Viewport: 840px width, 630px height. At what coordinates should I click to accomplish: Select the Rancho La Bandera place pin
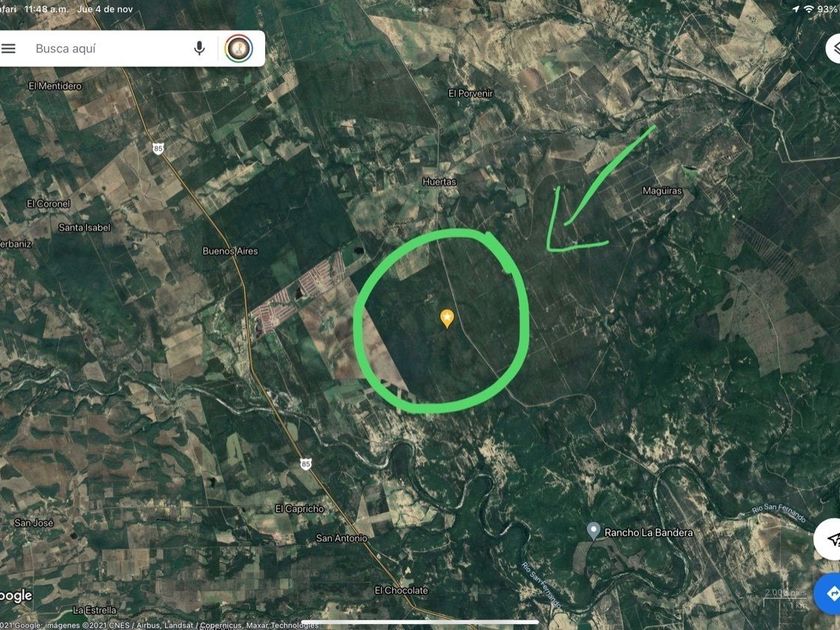point(593,532)
